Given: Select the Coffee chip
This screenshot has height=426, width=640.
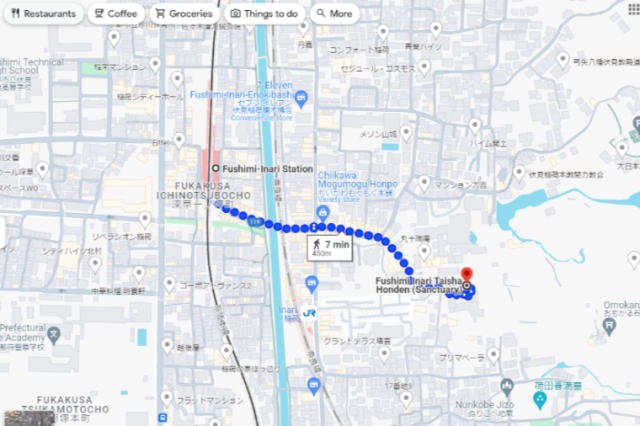Looking at the screenshot, I should [x=113, y=14].
